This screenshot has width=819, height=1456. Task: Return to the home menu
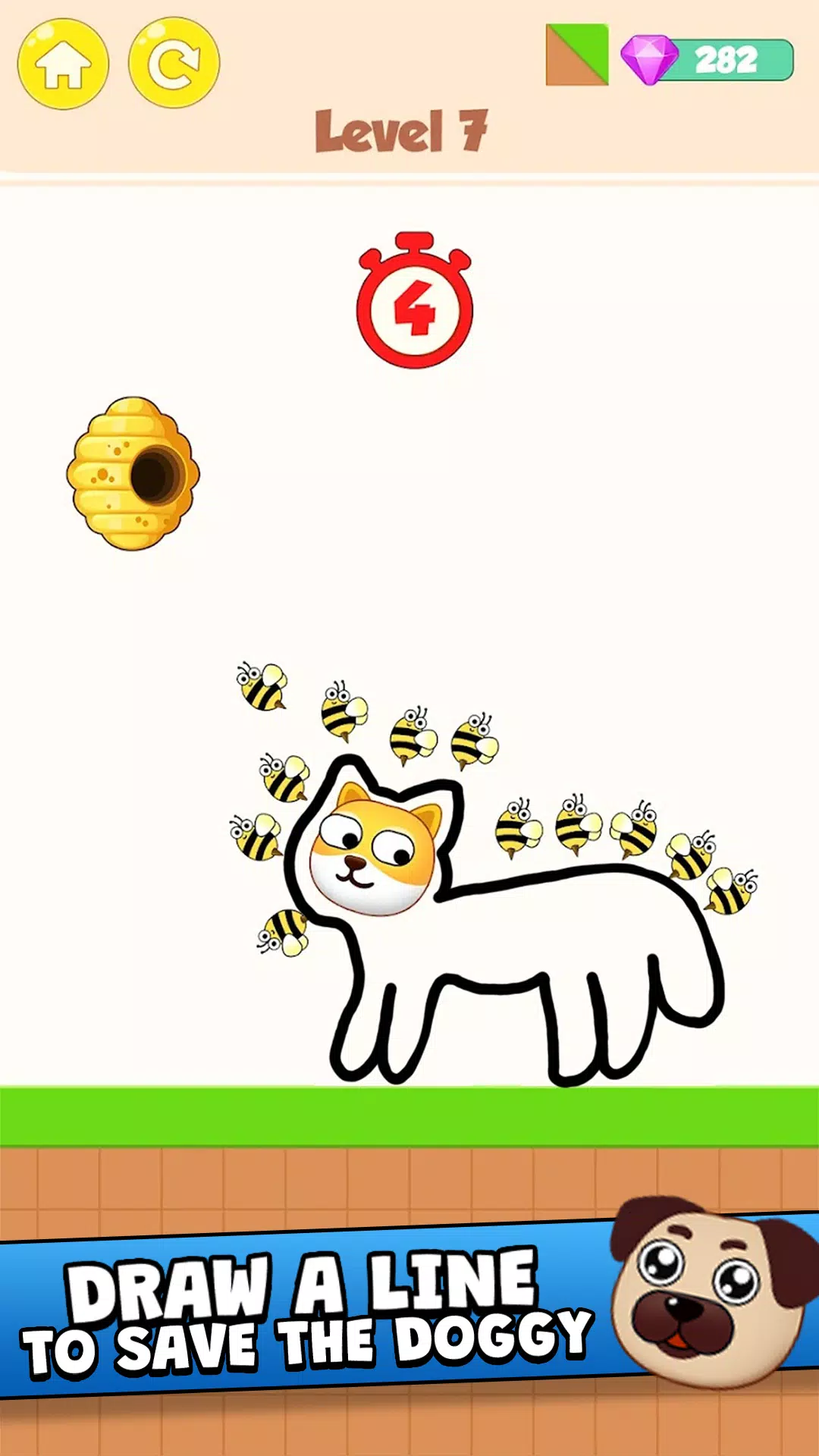(63, 64)
